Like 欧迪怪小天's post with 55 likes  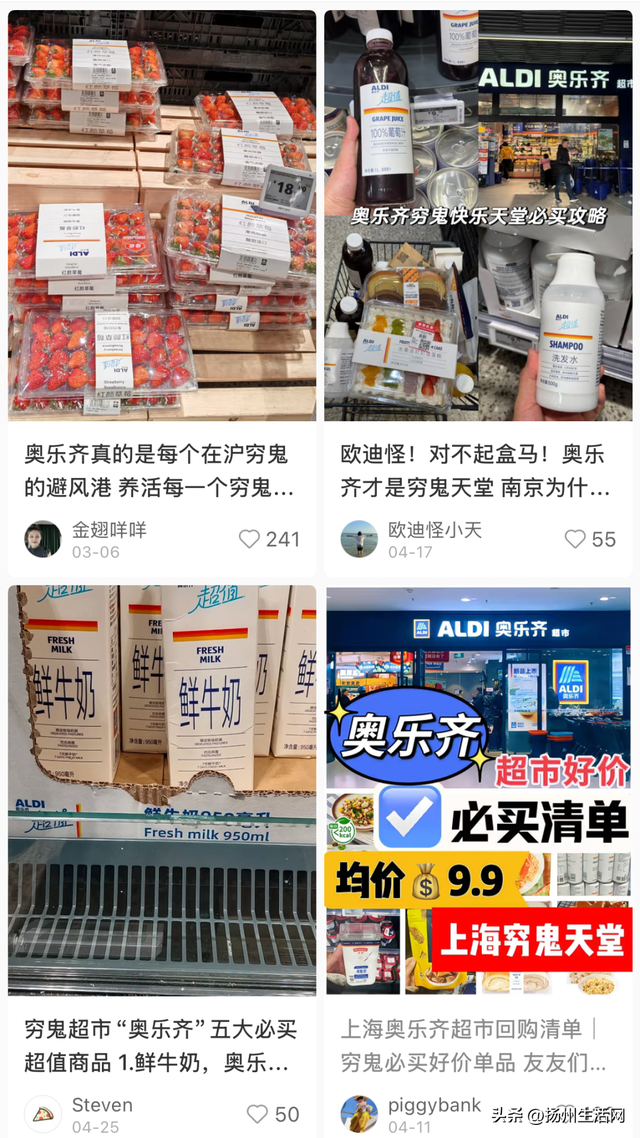(x=575, y=539)
